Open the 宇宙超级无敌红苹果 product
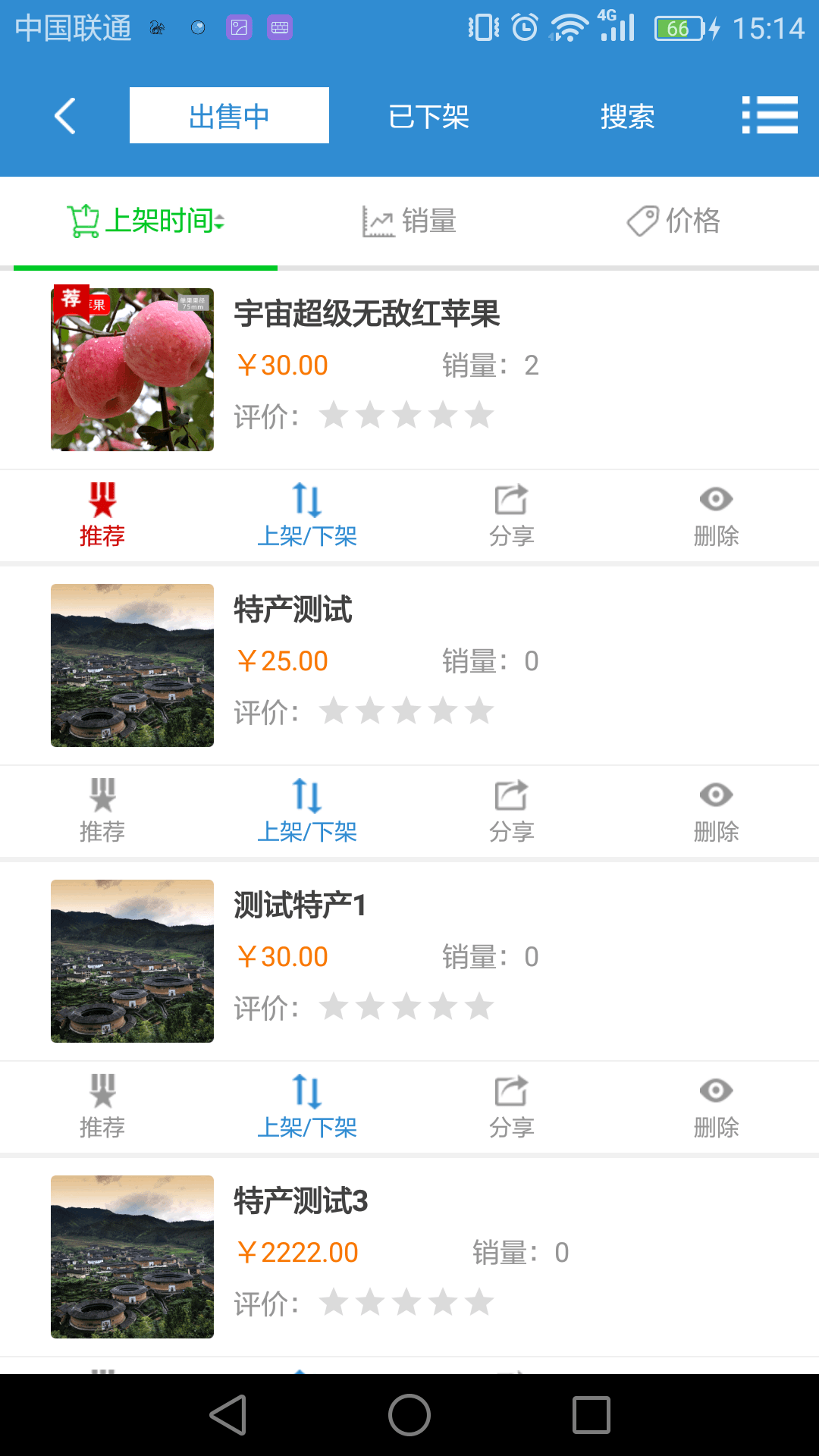This screenshot has width=819, height=1456. pos(366,314)
